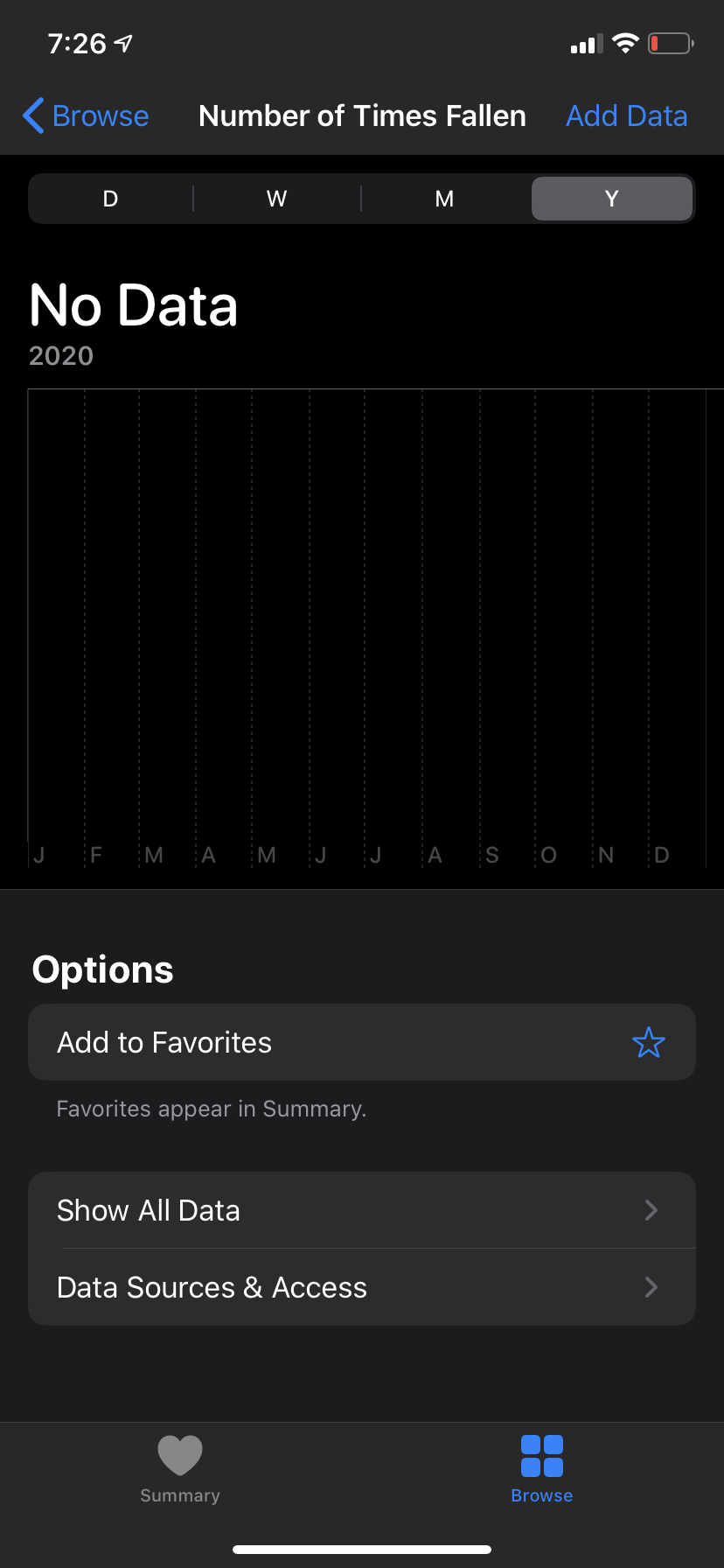Switch to the Summary tab
The image size is (724, 1568).
tap(180, 1470)
